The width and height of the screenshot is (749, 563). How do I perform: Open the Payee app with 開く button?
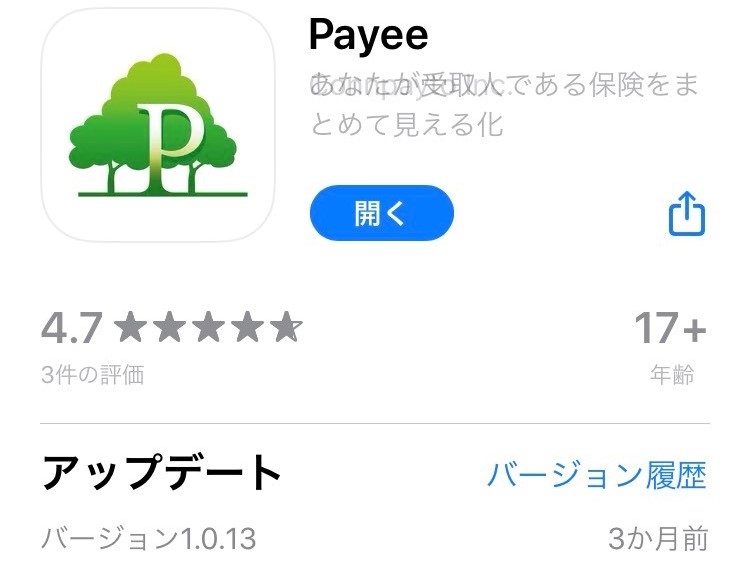pyautogui.click(x=381, y=213)
